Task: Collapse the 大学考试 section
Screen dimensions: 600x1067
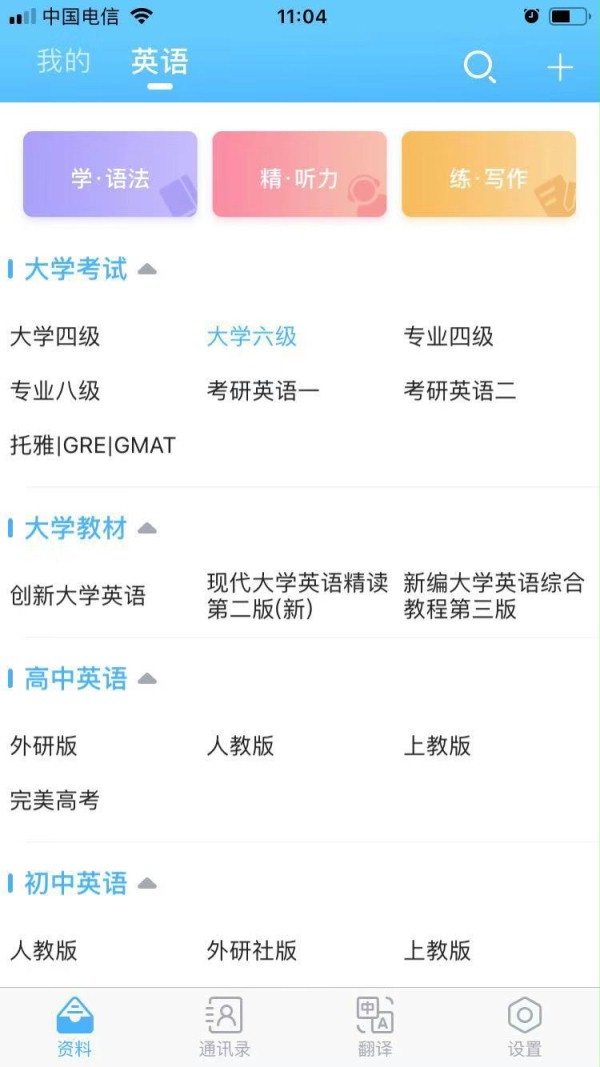Action: point(147,269)
